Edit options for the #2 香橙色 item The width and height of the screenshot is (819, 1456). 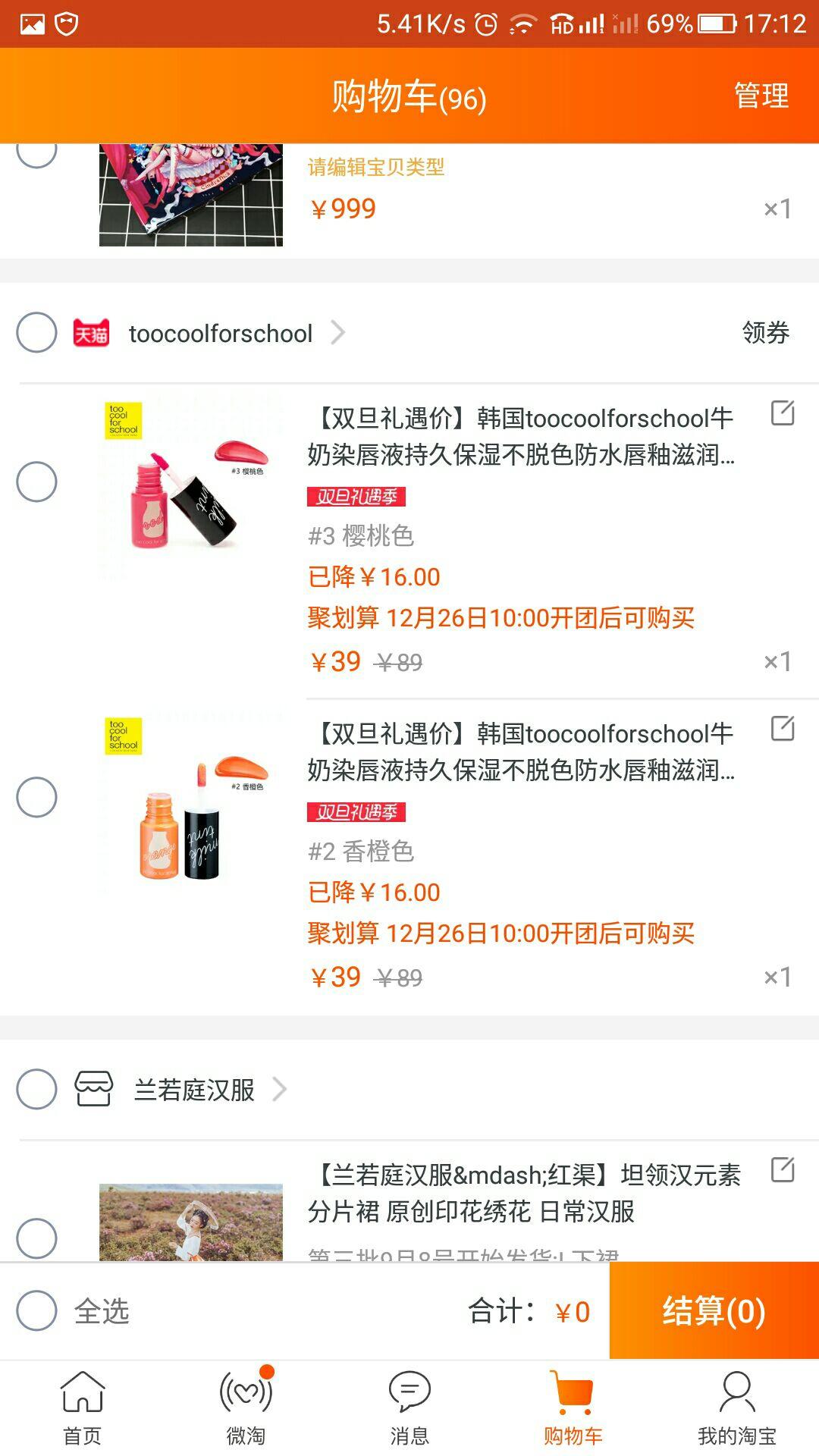tap(783, 729)
